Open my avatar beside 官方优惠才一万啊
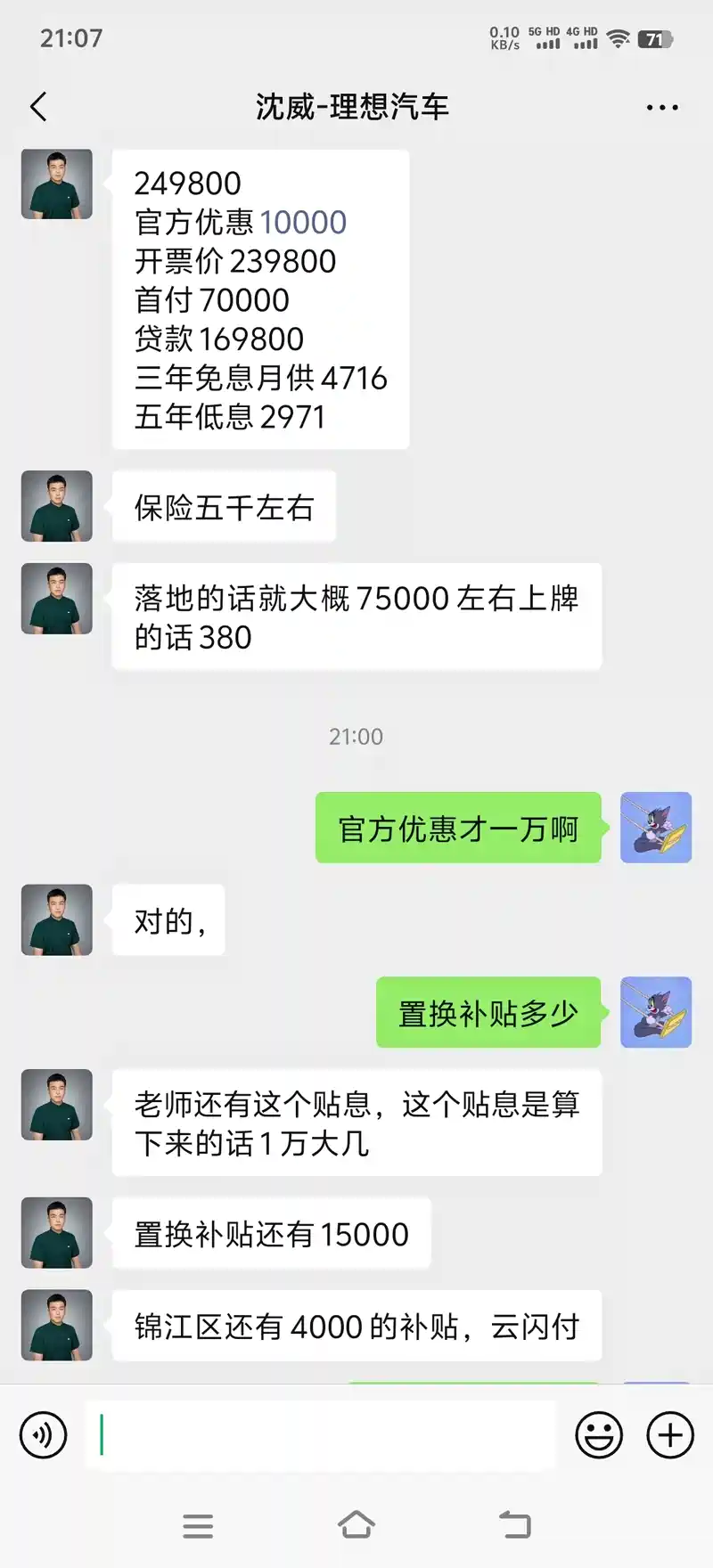Viewport: 713px width, 1568px height. 656,828
